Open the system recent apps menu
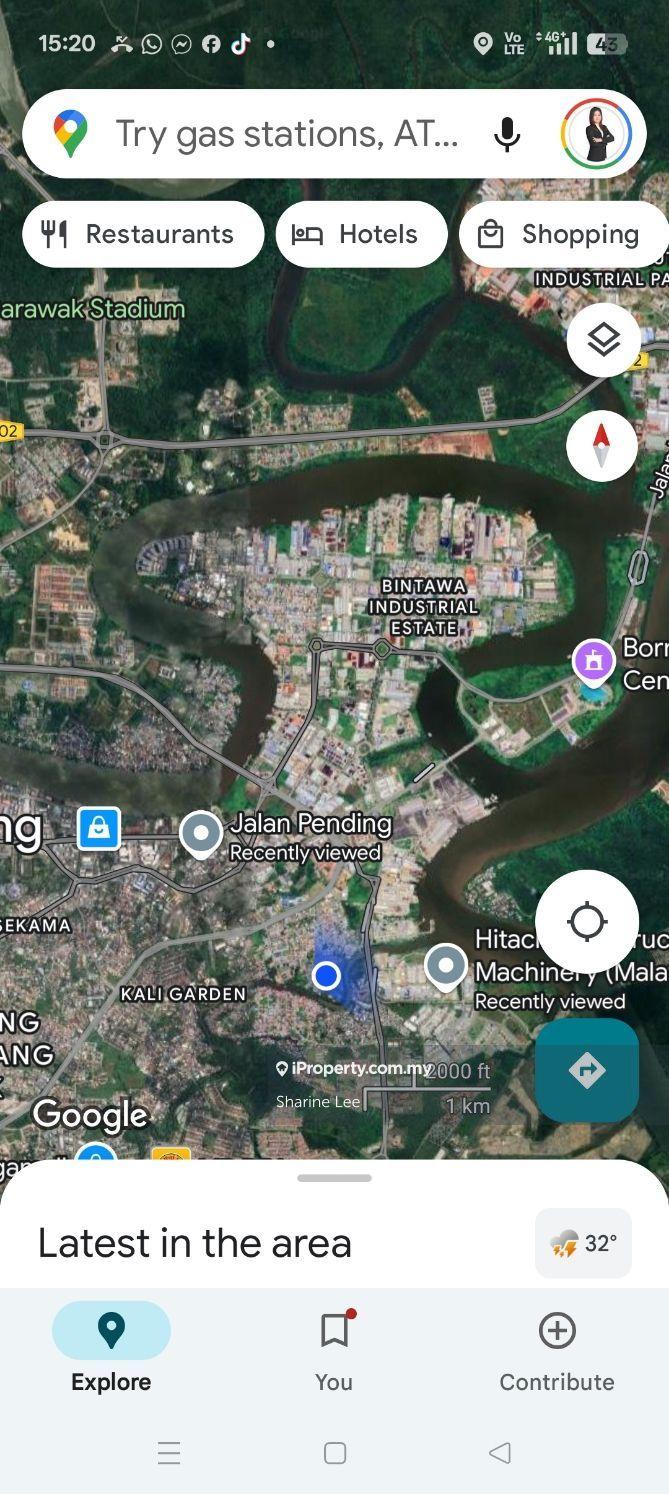 tap(169, 1453)
